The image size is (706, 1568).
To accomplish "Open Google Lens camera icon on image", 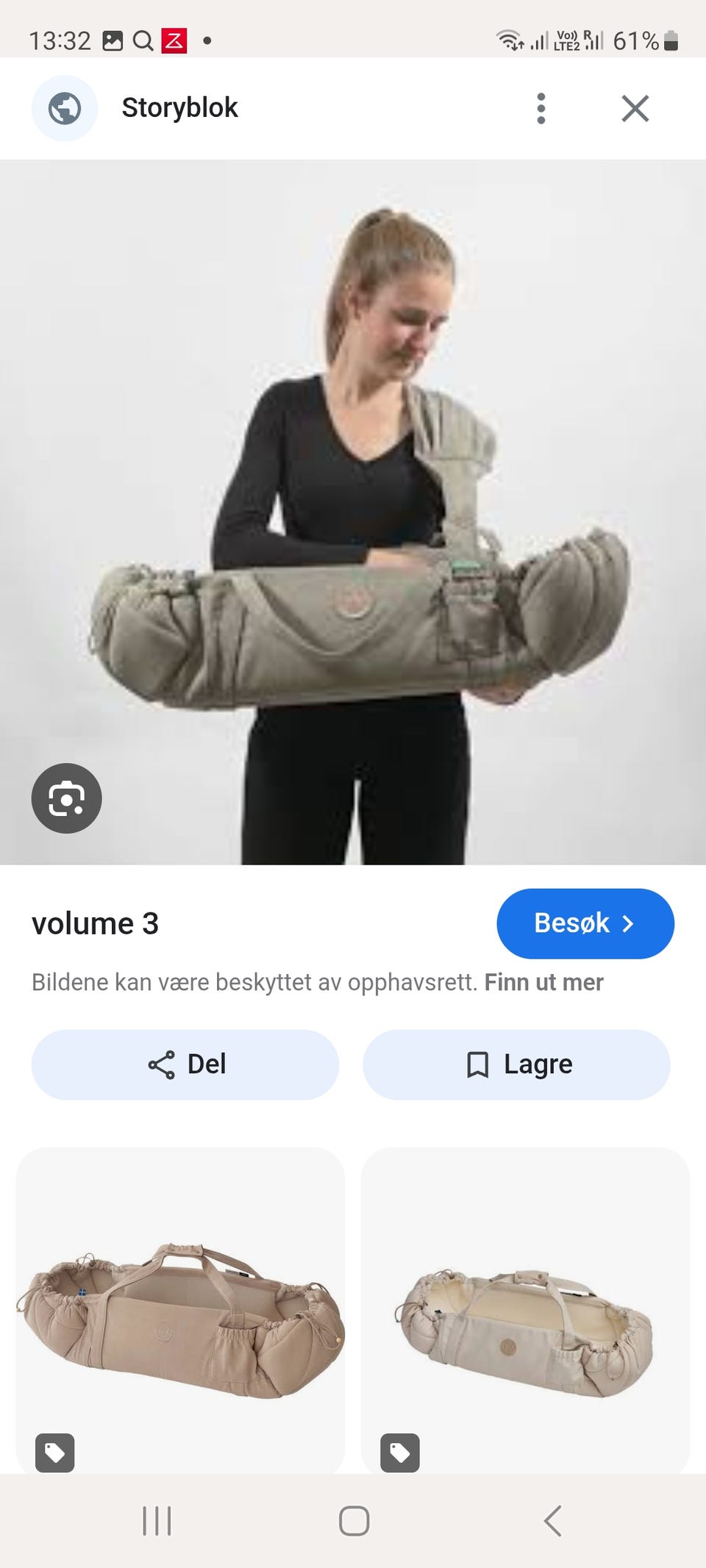I will click(65, 798).
